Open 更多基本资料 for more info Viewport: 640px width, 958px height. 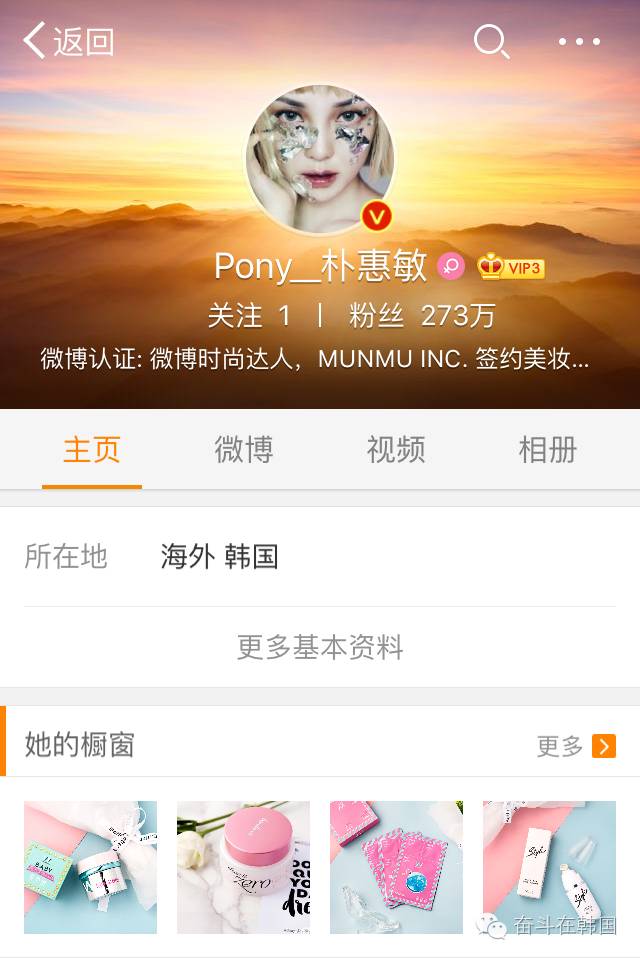click(320, 647)
